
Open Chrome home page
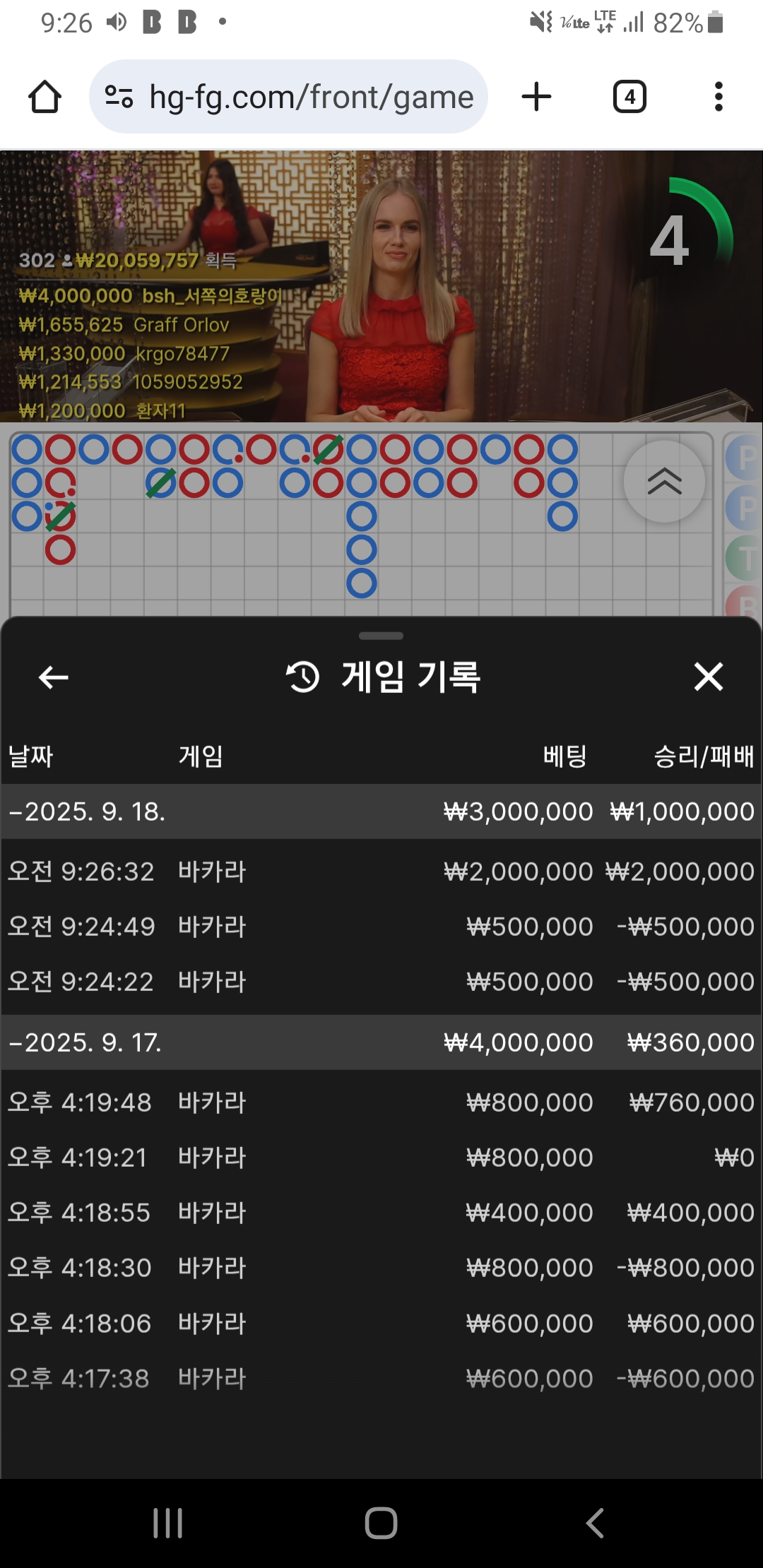pos(45,97)
